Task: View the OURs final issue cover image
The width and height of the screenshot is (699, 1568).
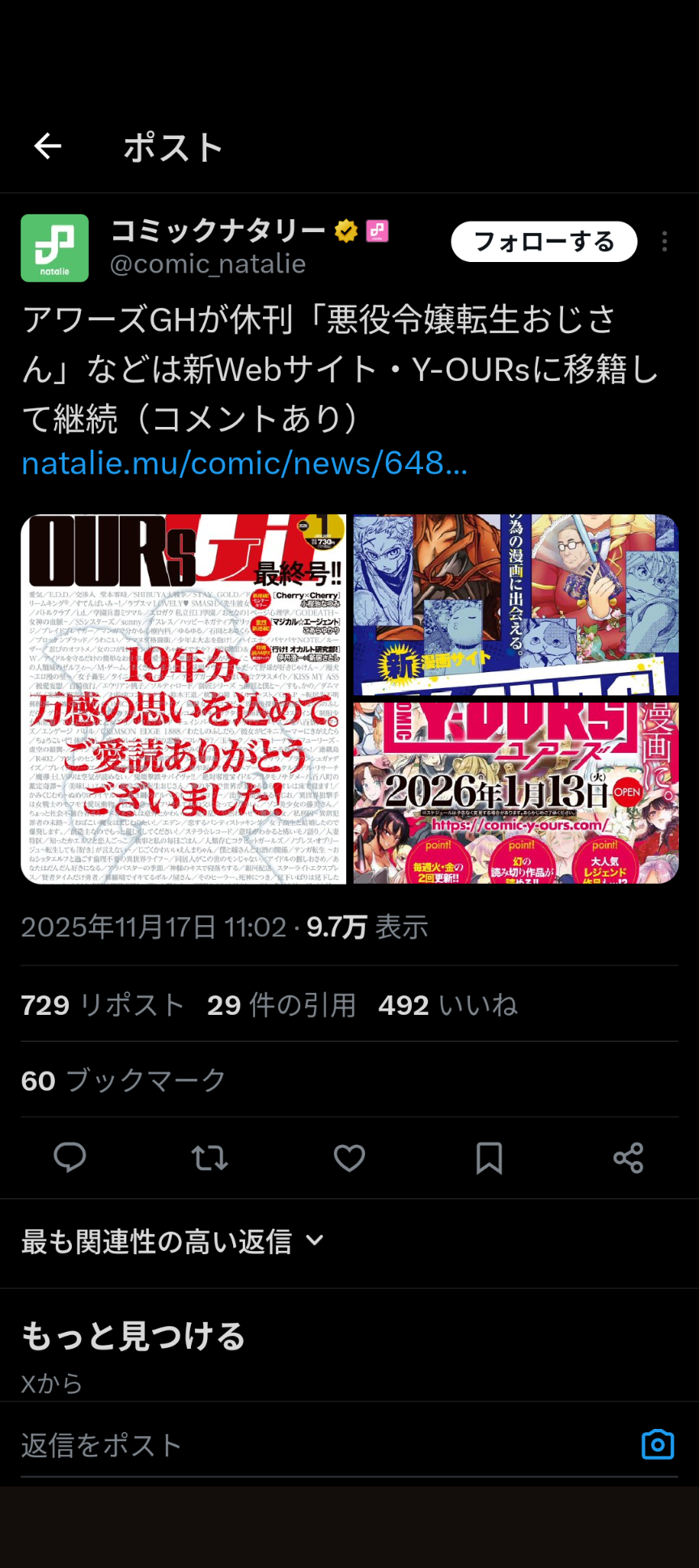Action: (184, 699)
